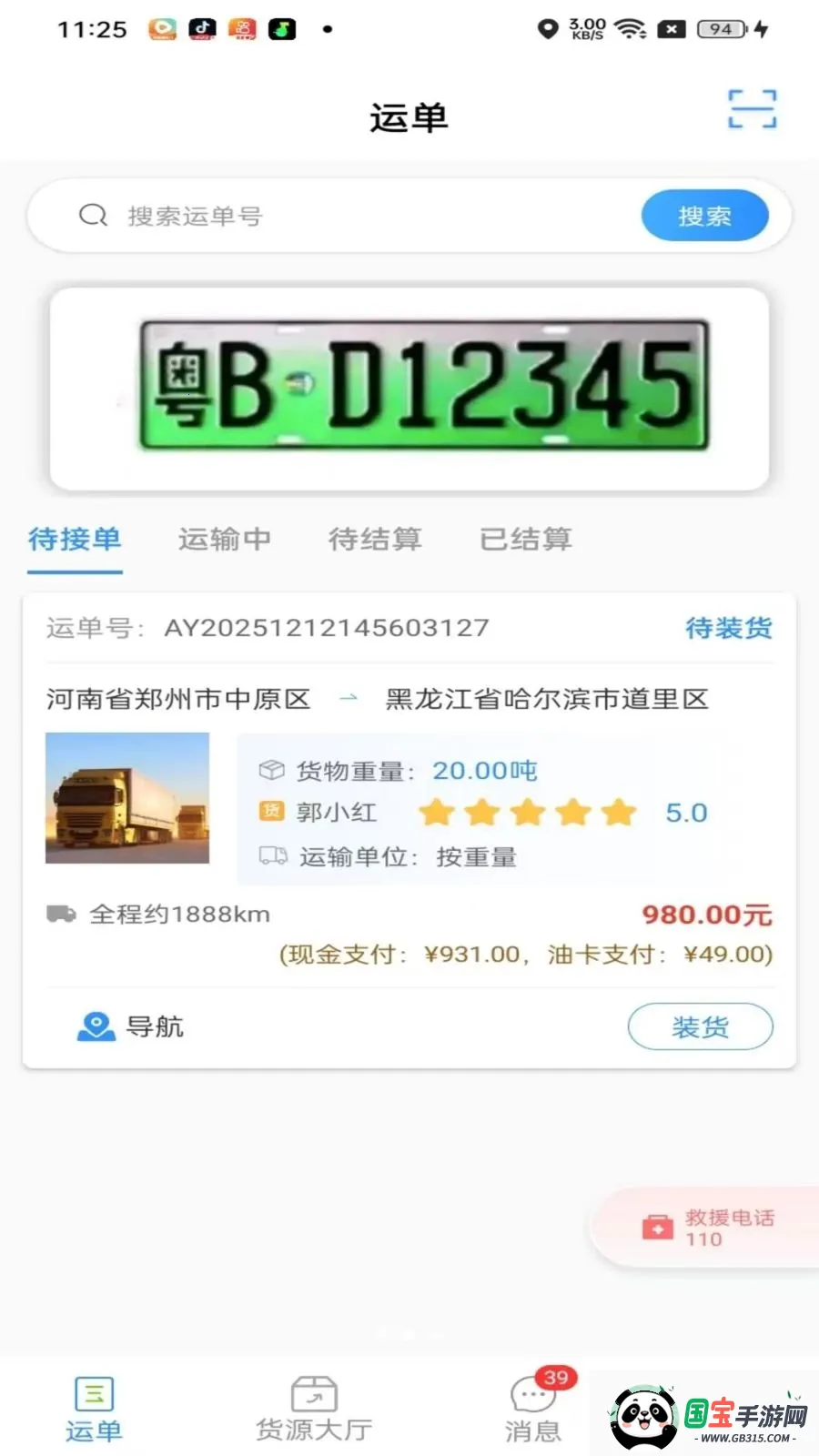Screen dimensions: 819x1456
Task: Tap the truck icon next to 运输单位
Action: click(x=269, y=856)
